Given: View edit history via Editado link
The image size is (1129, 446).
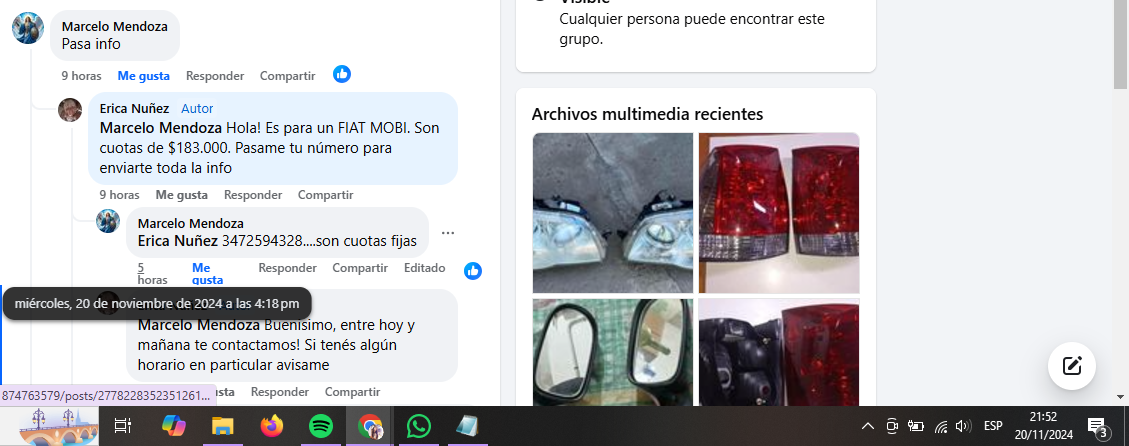Looking at the screenshot, I should click(424, 268).
